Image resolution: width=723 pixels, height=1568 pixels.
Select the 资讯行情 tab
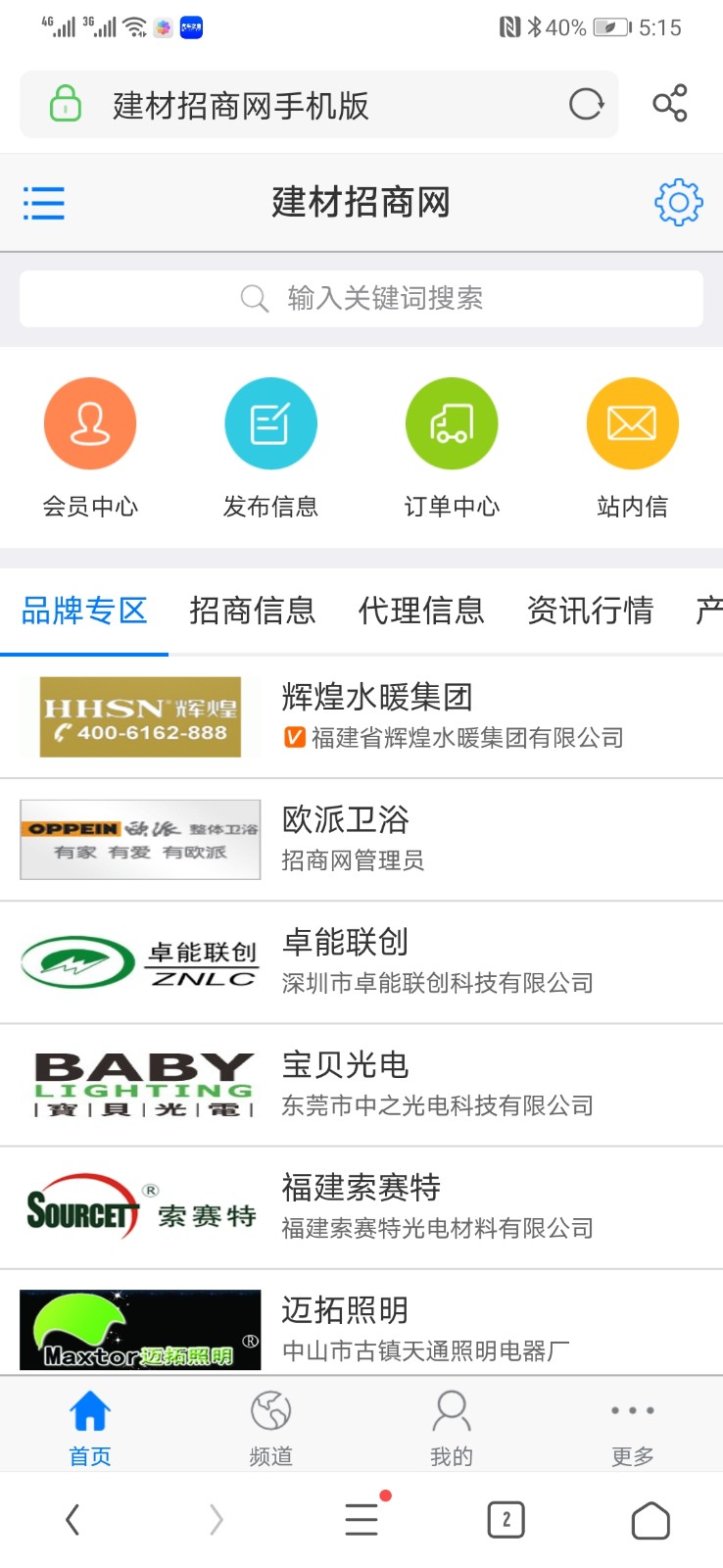click(590, 611)
